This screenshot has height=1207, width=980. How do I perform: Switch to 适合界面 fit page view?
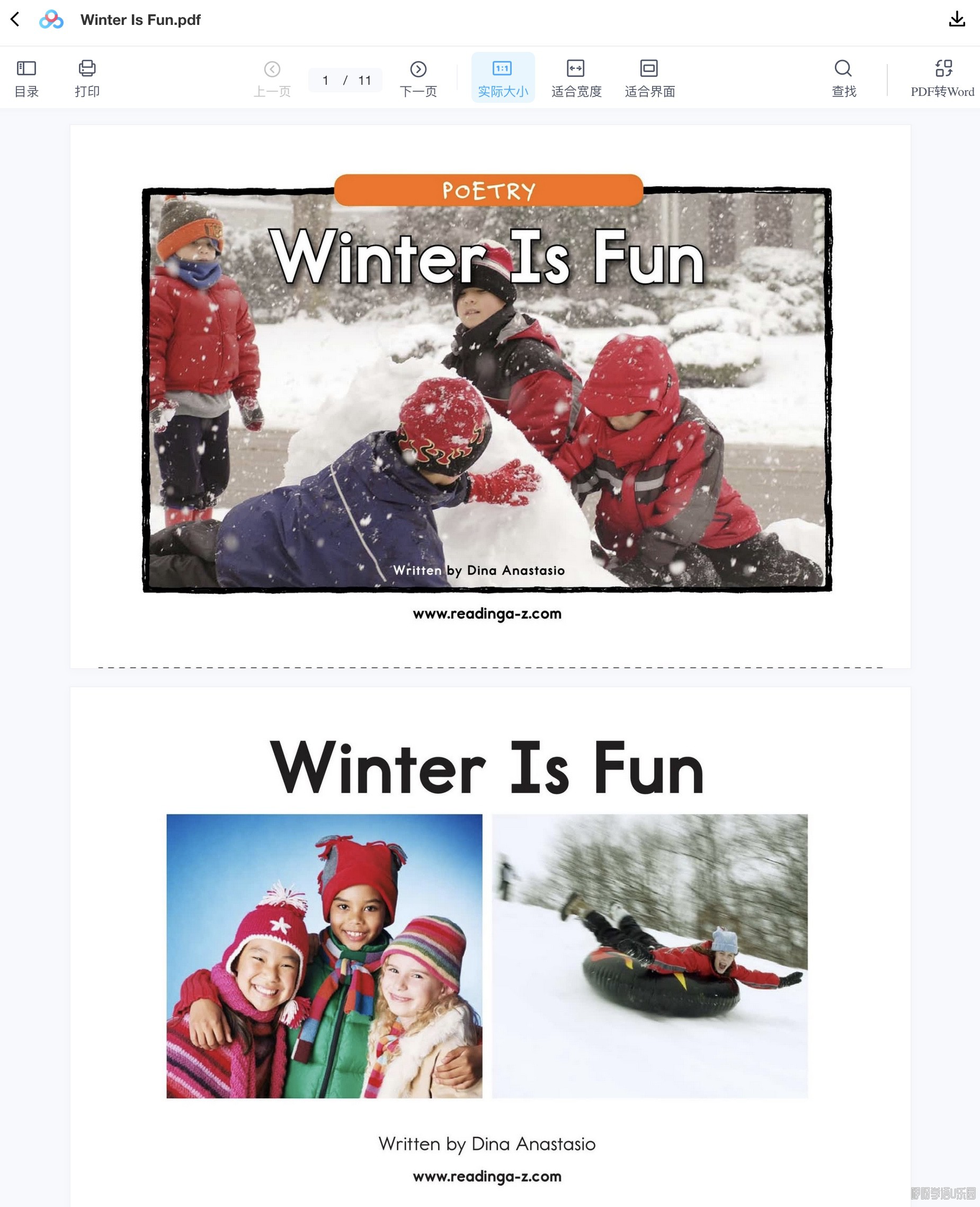point(649,78)
